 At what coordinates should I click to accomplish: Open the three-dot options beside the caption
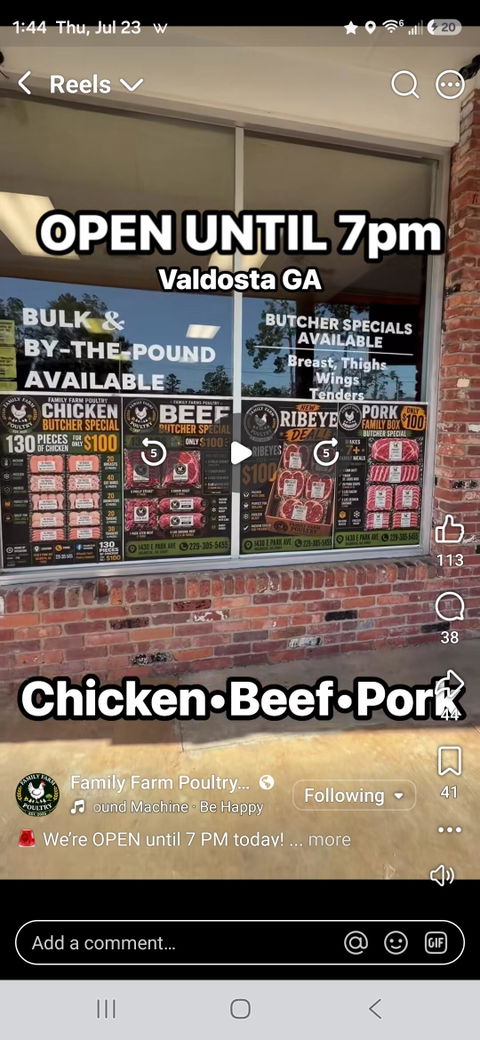[x=450, y=830]
